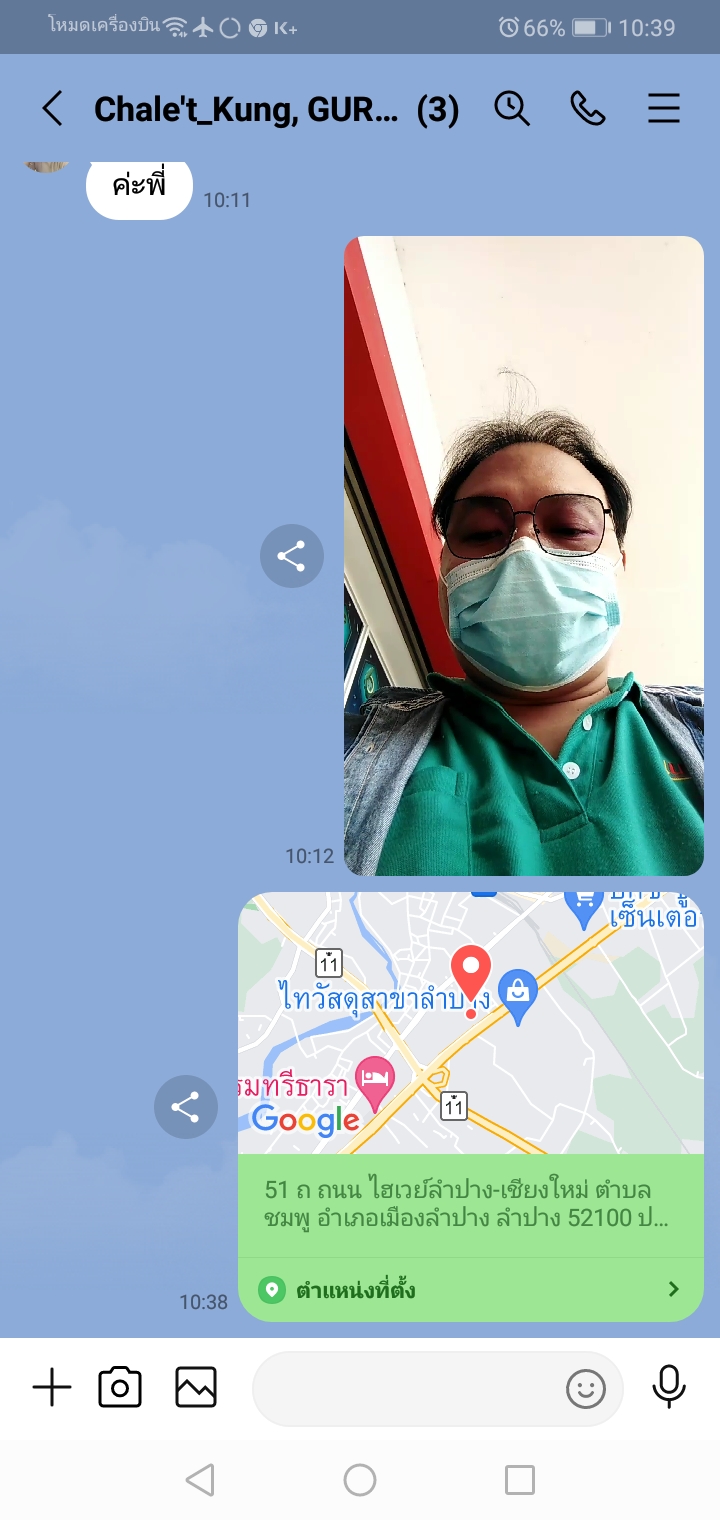Search messages in this chat
The width and height of the screenshot is (720, 1520).
pyautogui.click(x=512, y=108)
